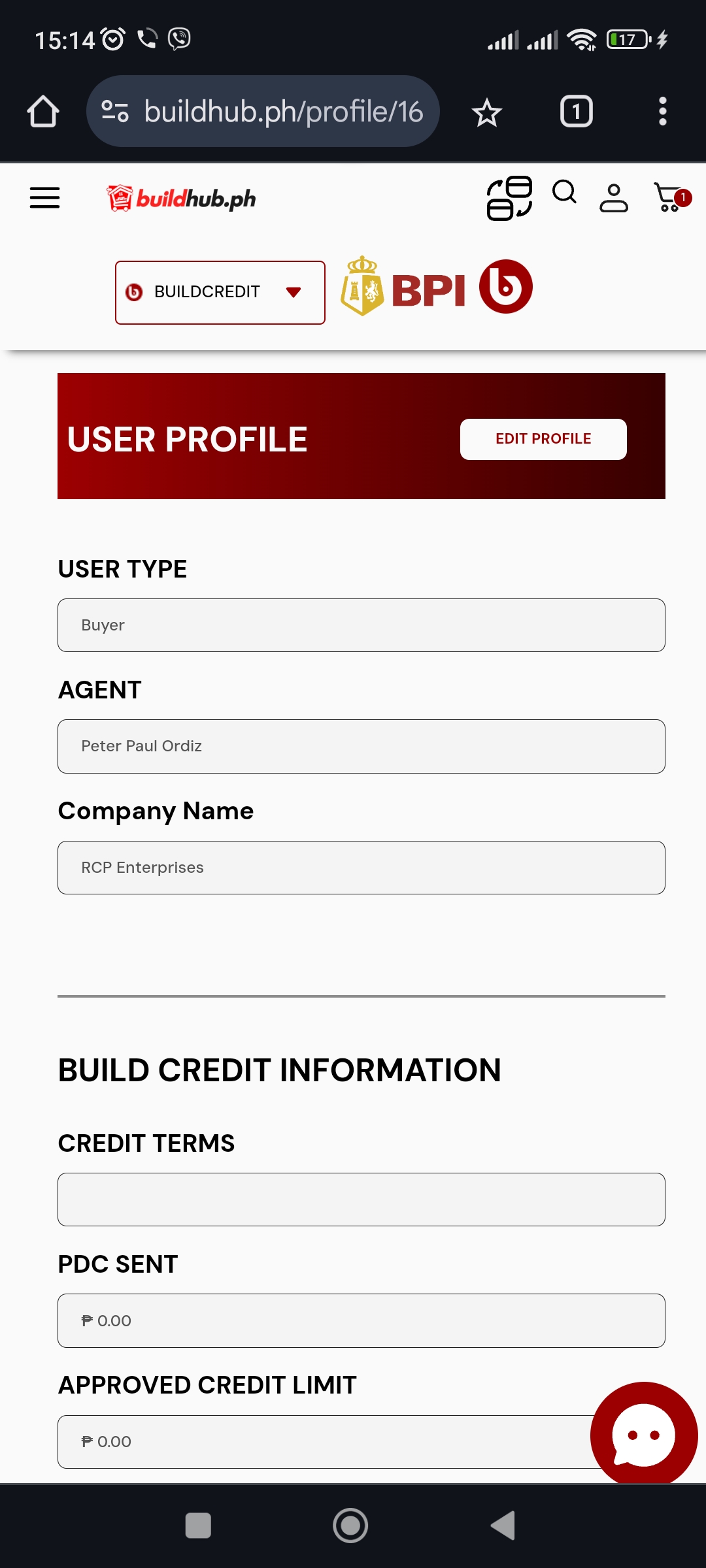Viewport: 706px width, 1568px height.
Task: Open the browser overflow menu
Action: (x=662, y=112)
